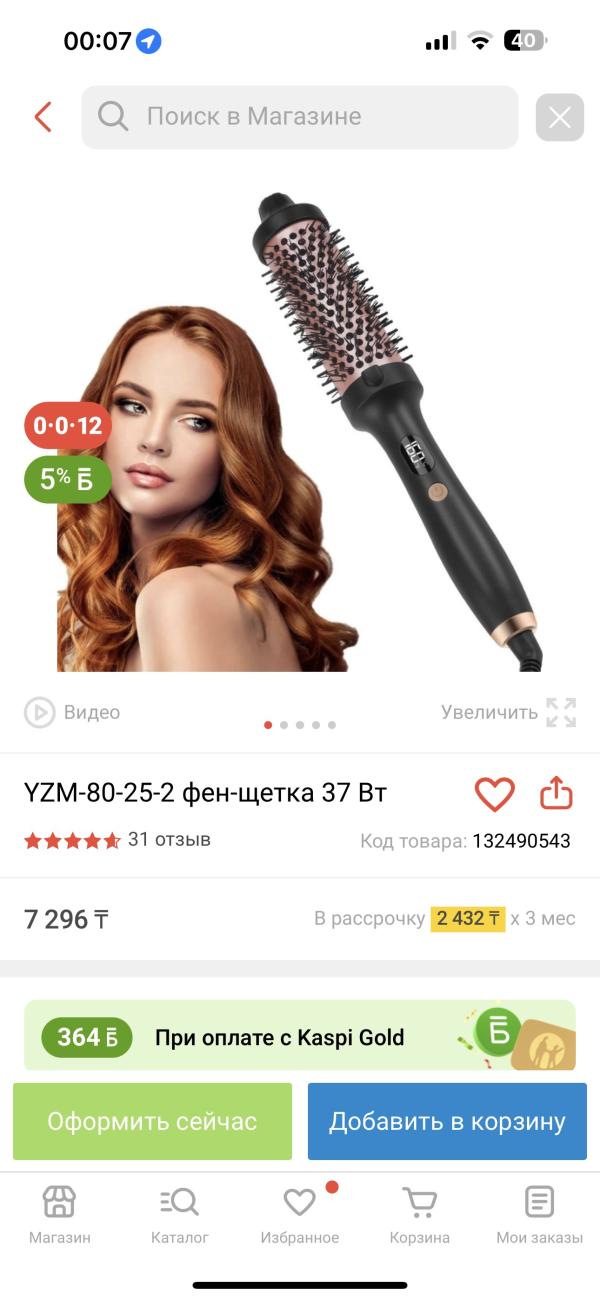Go to the Избранное tab
This screenshot has width=600, height=1300.
point(300,1215)
